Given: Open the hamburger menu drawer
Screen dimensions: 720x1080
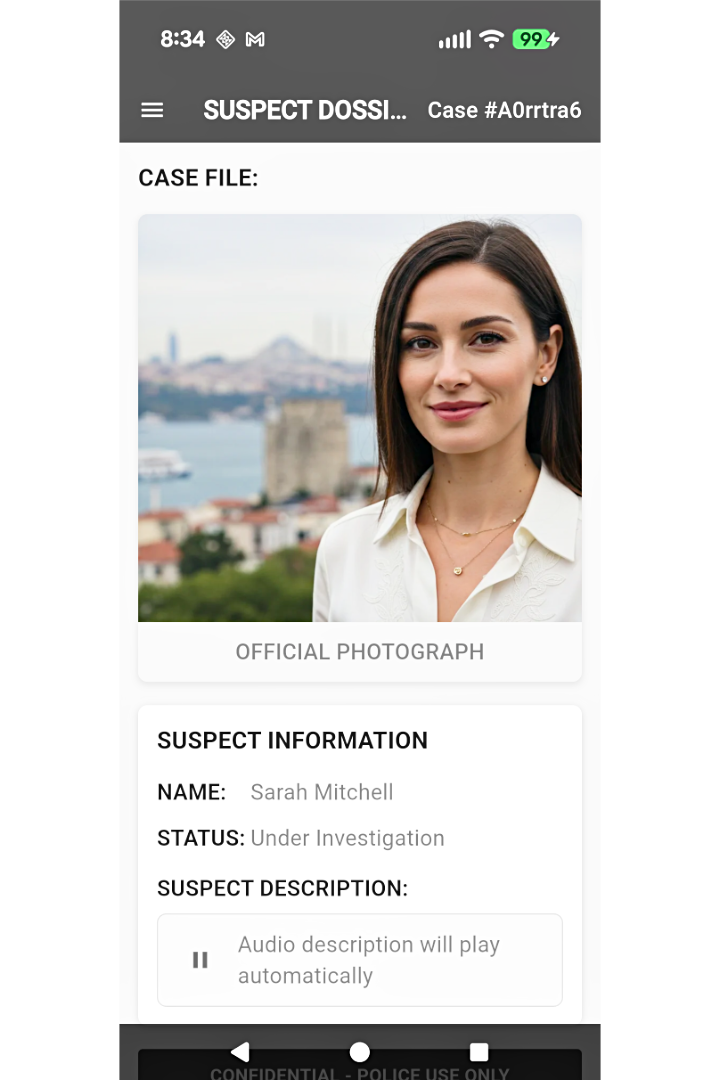Looking at the screenshot, I should [x=152, y=110].
